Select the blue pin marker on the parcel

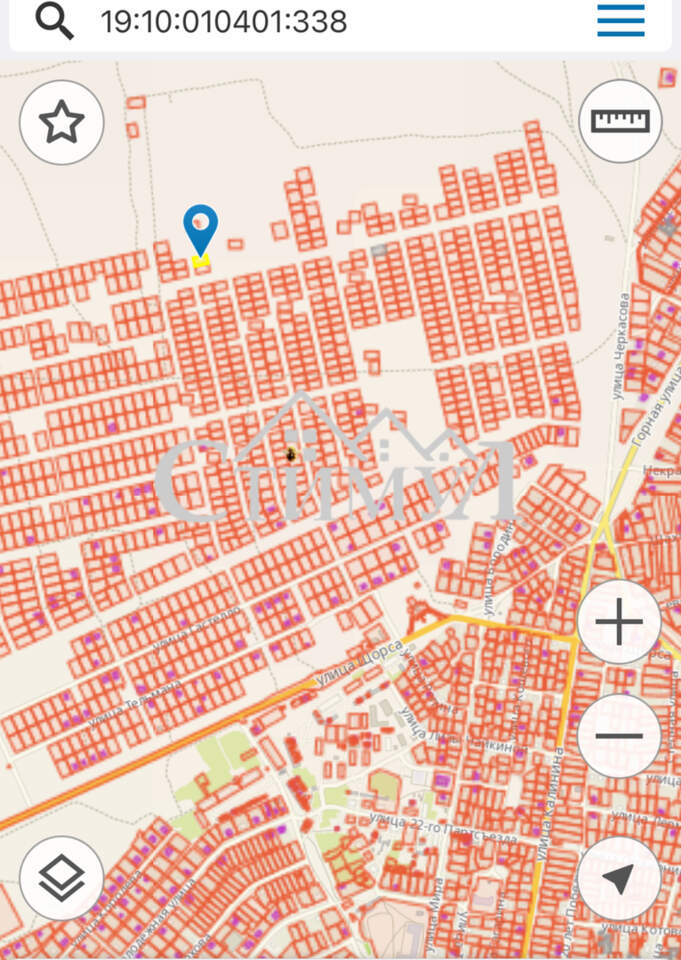[201, 230]
